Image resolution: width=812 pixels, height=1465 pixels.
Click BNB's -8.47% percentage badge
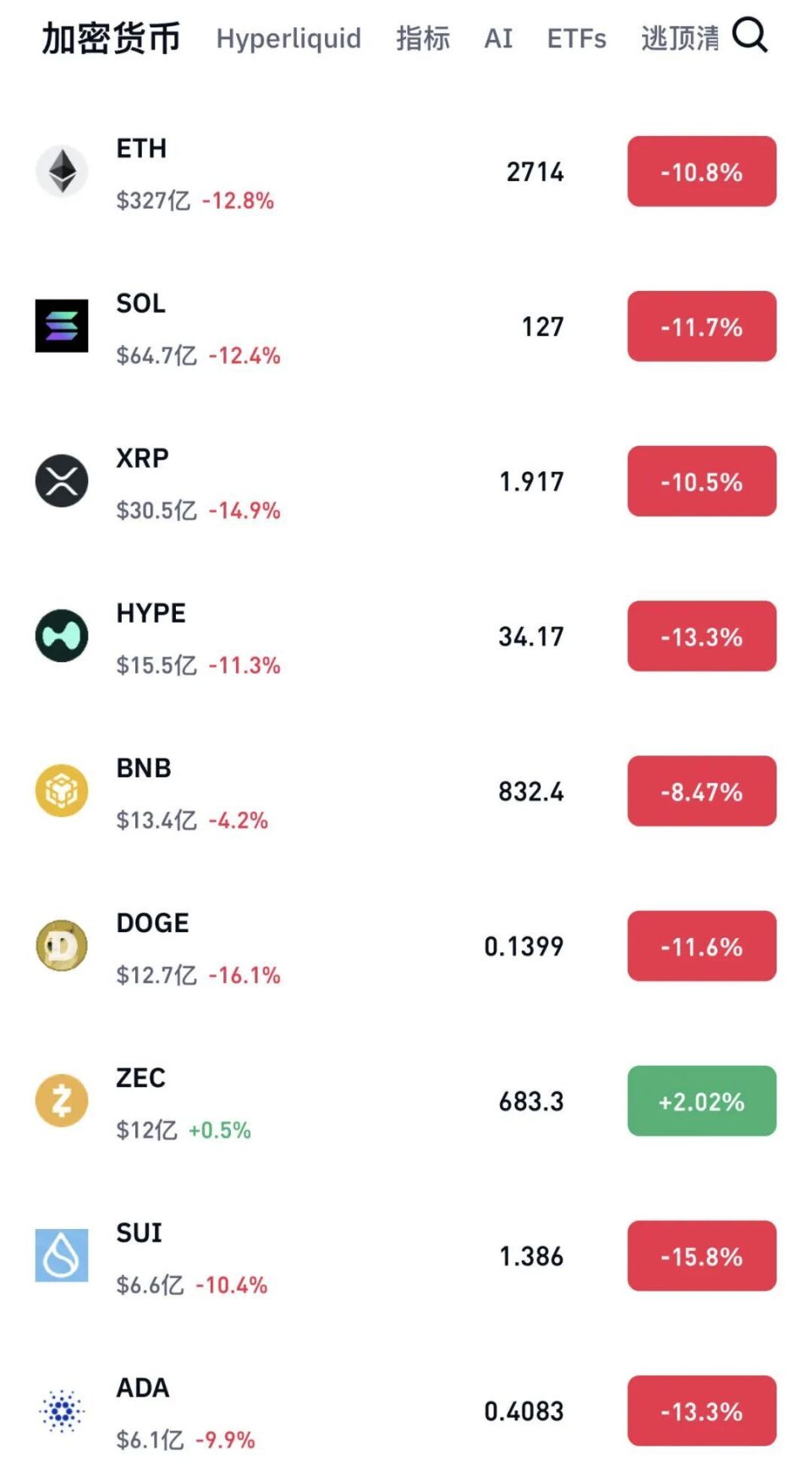[x=701, y=791]
